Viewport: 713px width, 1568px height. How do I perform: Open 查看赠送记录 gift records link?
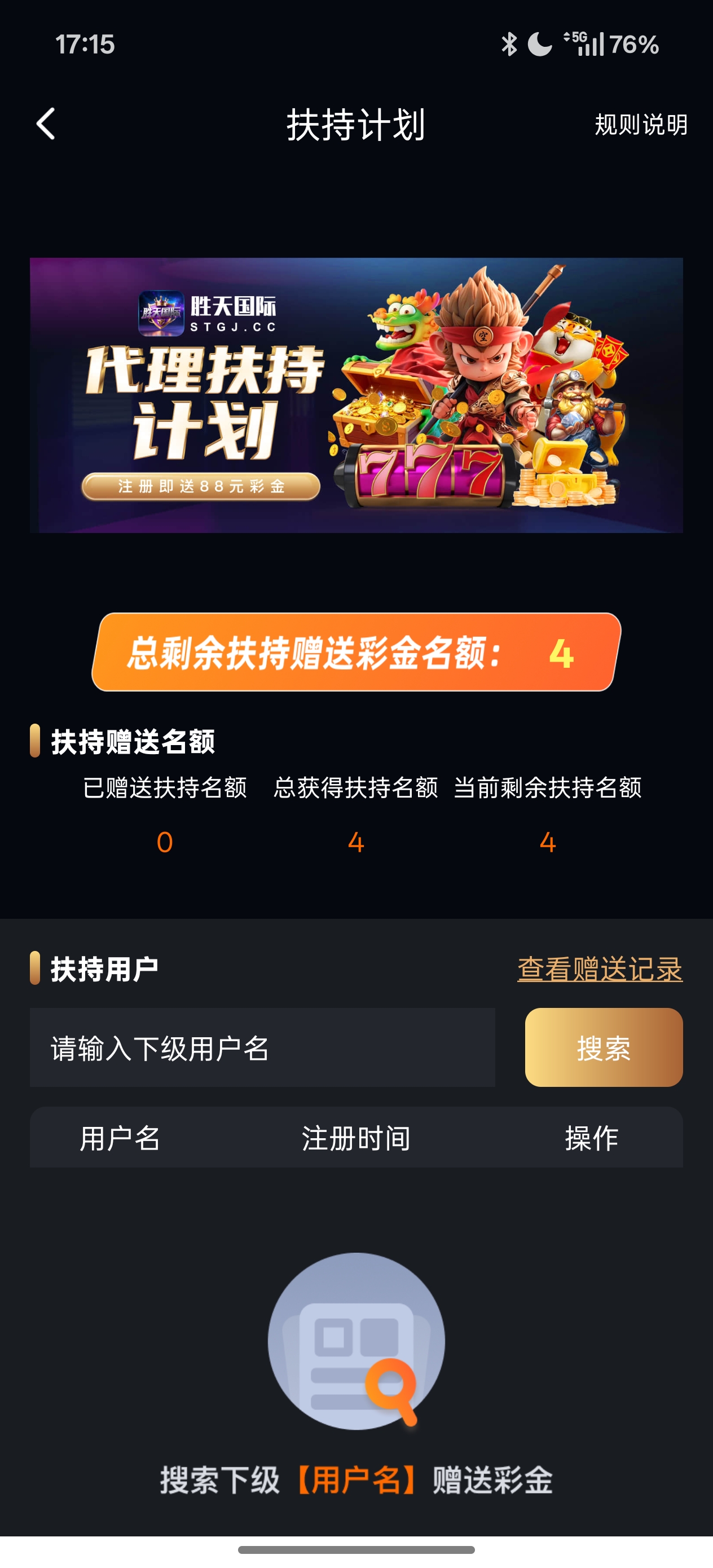coord(599,969)
